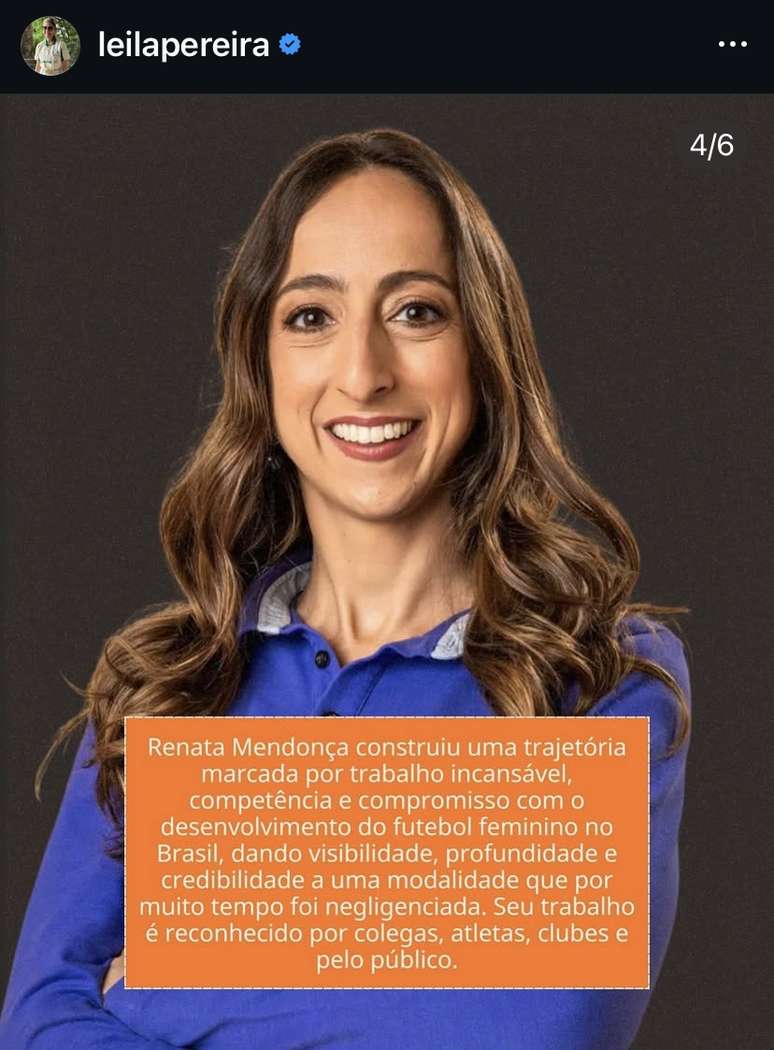Open the leilapereira username link
Viewport: 774px width, 1050px height.
pos(184,45)
